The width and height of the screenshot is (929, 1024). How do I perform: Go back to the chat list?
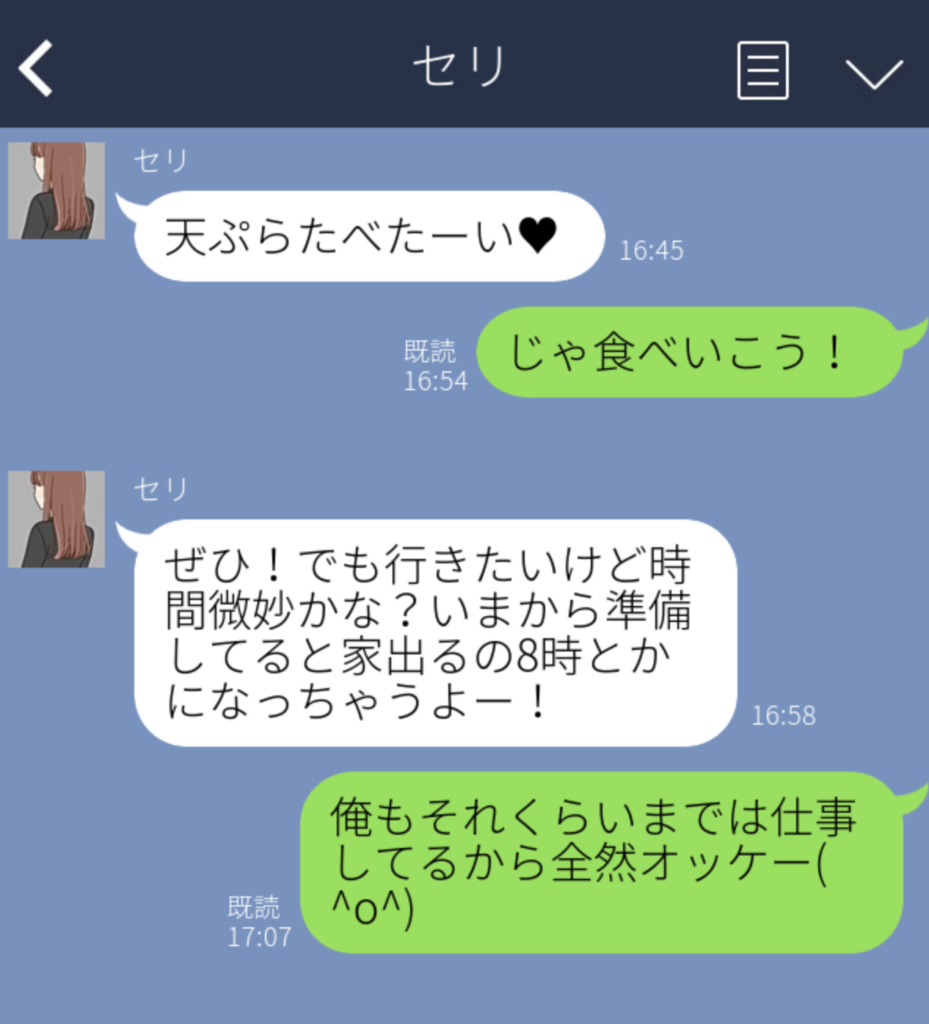coord(37,69)
